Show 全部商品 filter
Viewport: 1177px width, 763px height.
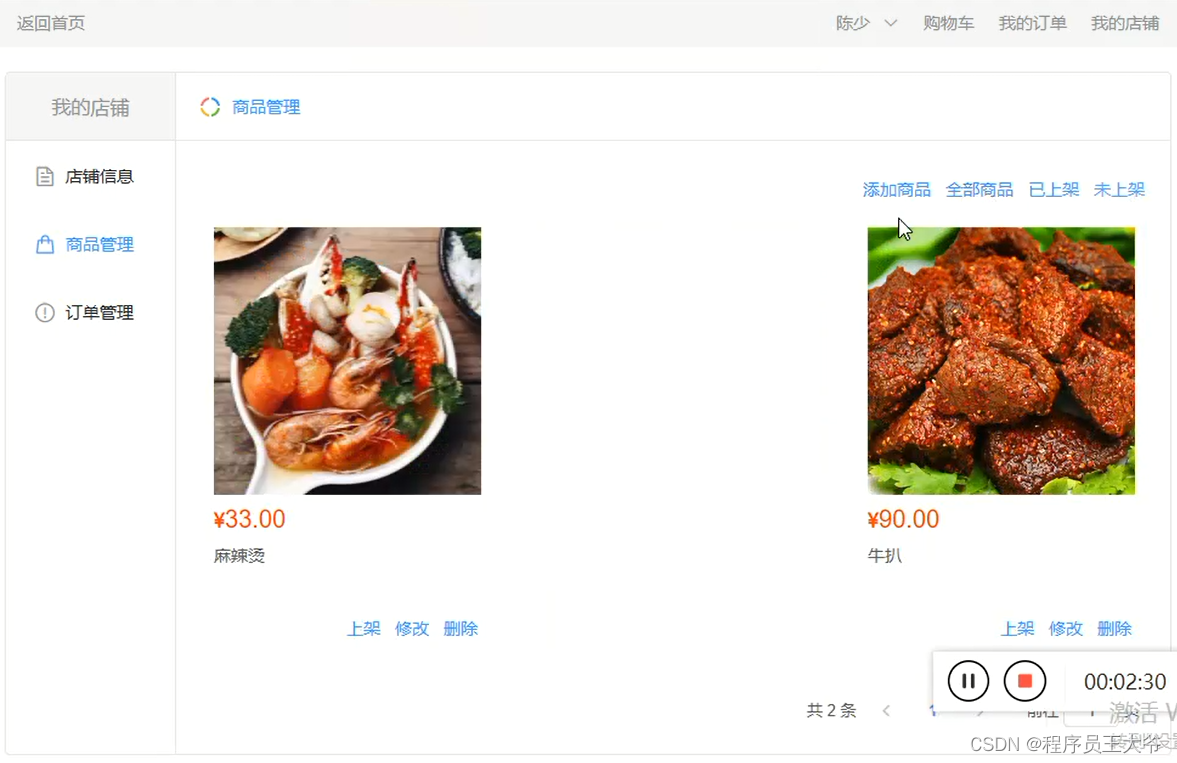click(x=979, y=190)
